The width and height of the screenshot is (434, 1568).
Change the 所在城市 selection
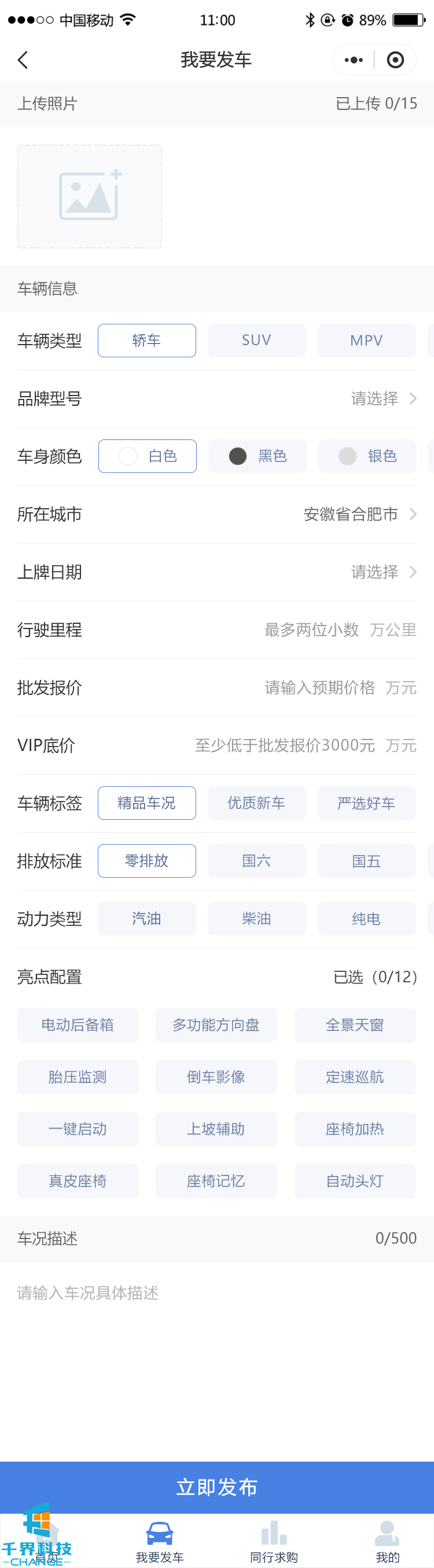point(359,515)
